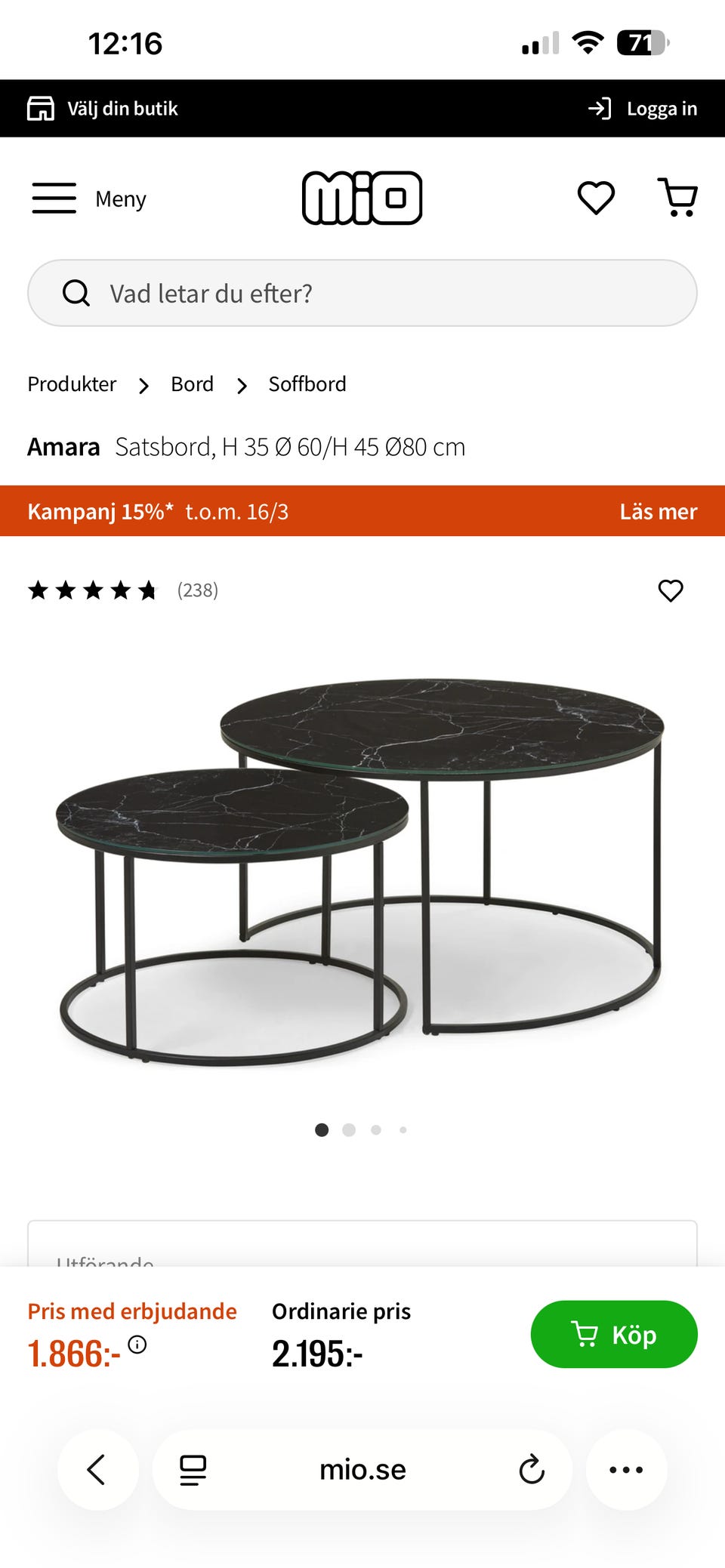Open the shopping cart
This screenshot has width=725, height=1568.
(x=677, y=198)
